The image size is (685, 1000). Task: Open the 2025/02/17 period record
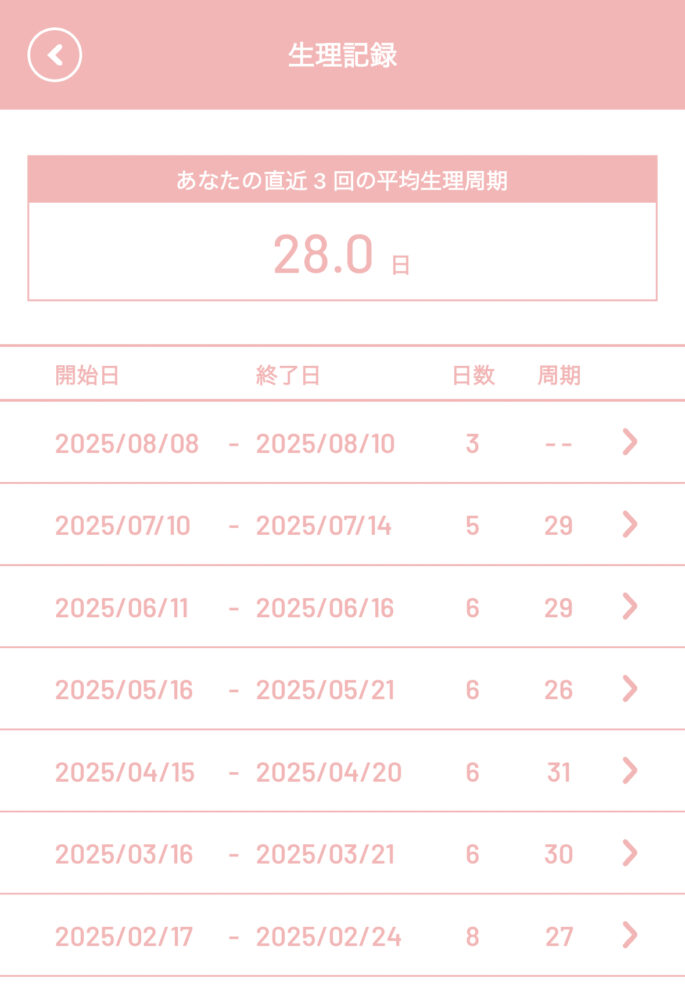(x=629, y=935)
